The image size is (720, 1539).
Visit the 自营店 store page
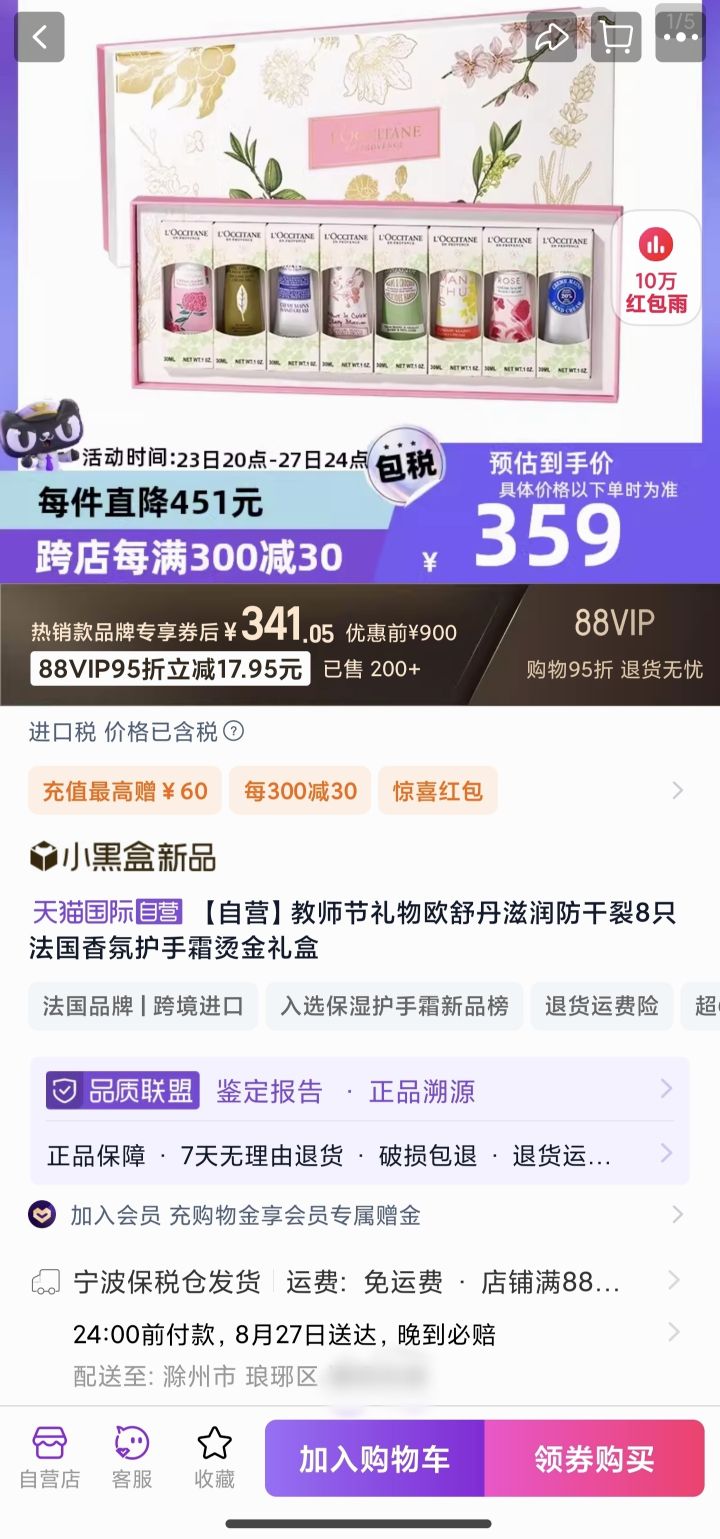tap(50, 1458)
